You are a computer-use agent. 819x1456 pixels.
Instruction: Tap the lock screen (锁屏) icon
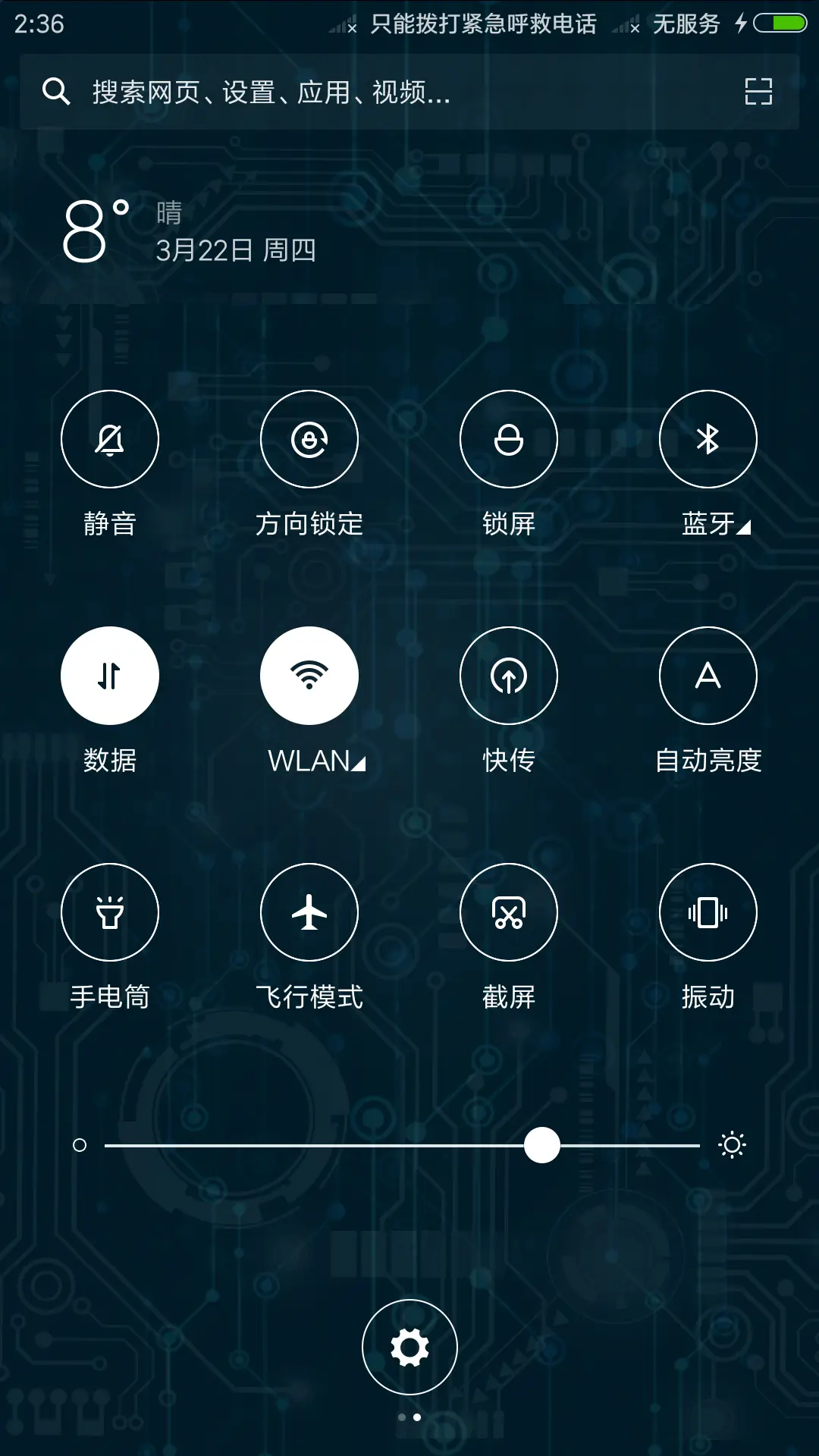(509, 439)
